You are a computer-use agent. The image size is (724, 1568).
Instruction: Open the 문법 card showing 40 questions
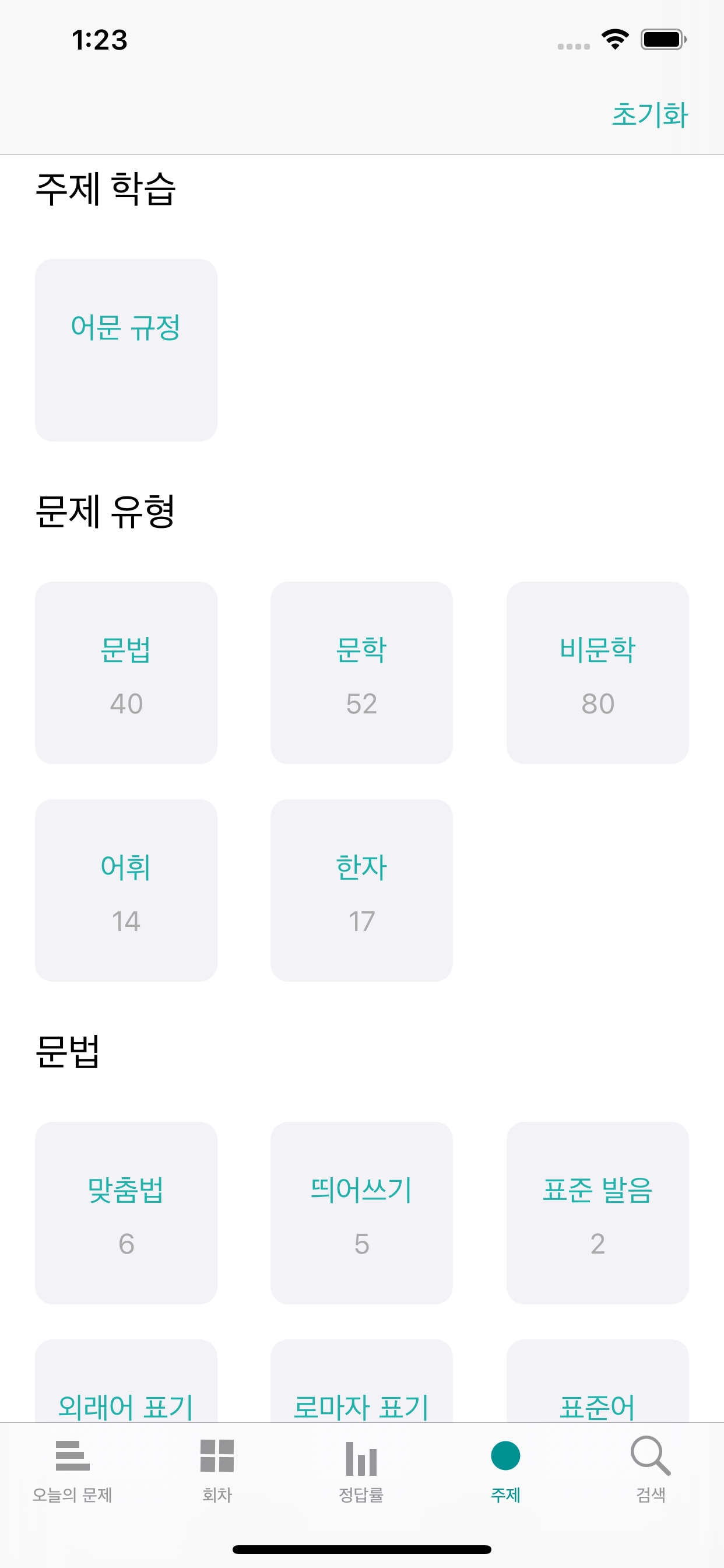click(x=126, y=673)
